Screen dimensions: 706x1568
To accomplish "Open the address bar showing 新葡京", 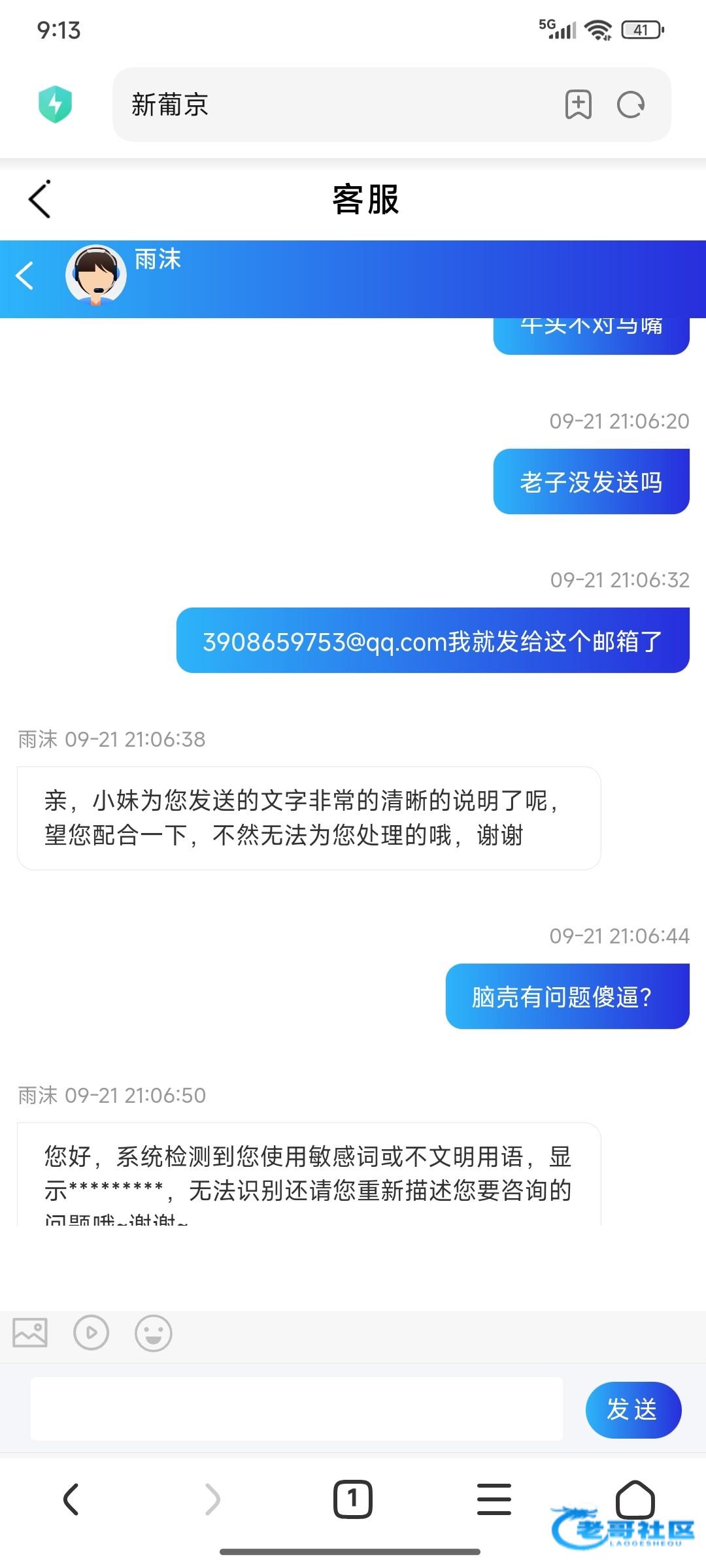I will point(327,105).
